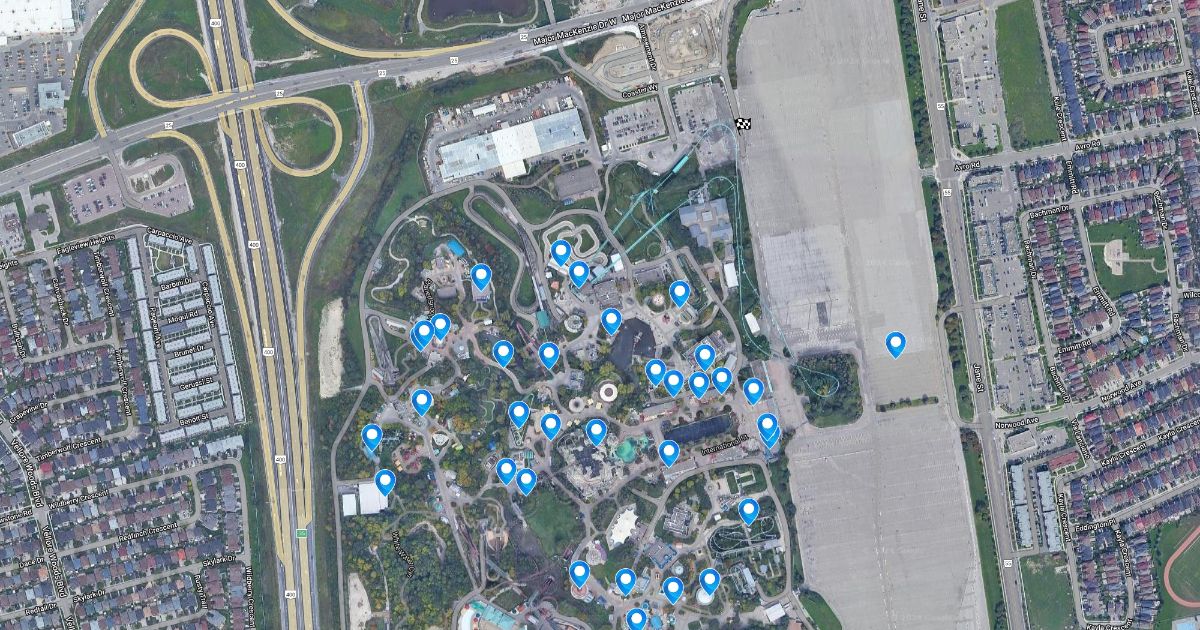Tap the pin beside the white warehouse building
This screenshot has width=1200, height=630.
click(385, 483)
